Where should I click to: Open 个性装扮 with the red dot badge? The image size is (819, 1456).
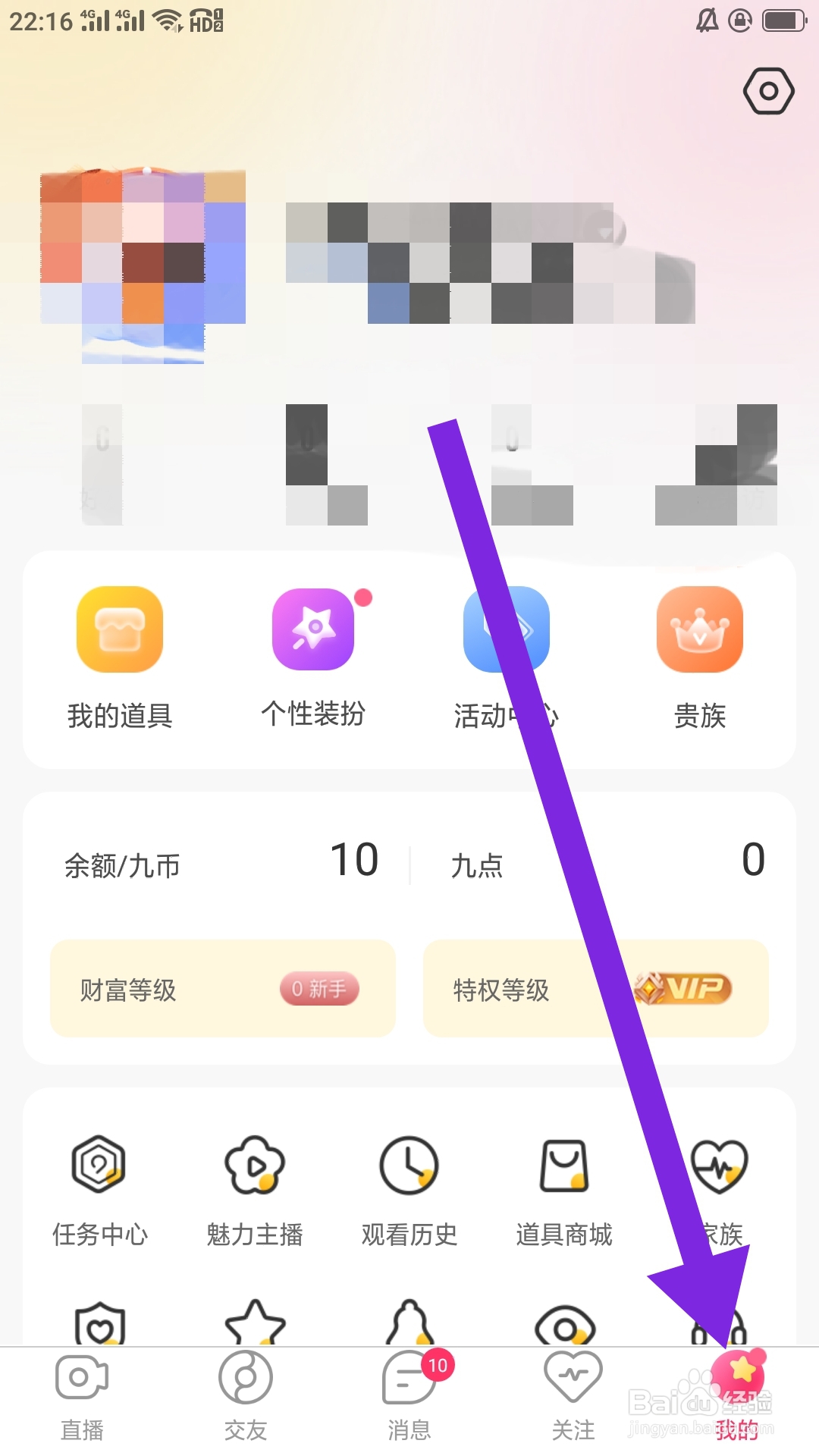[313, 631]
